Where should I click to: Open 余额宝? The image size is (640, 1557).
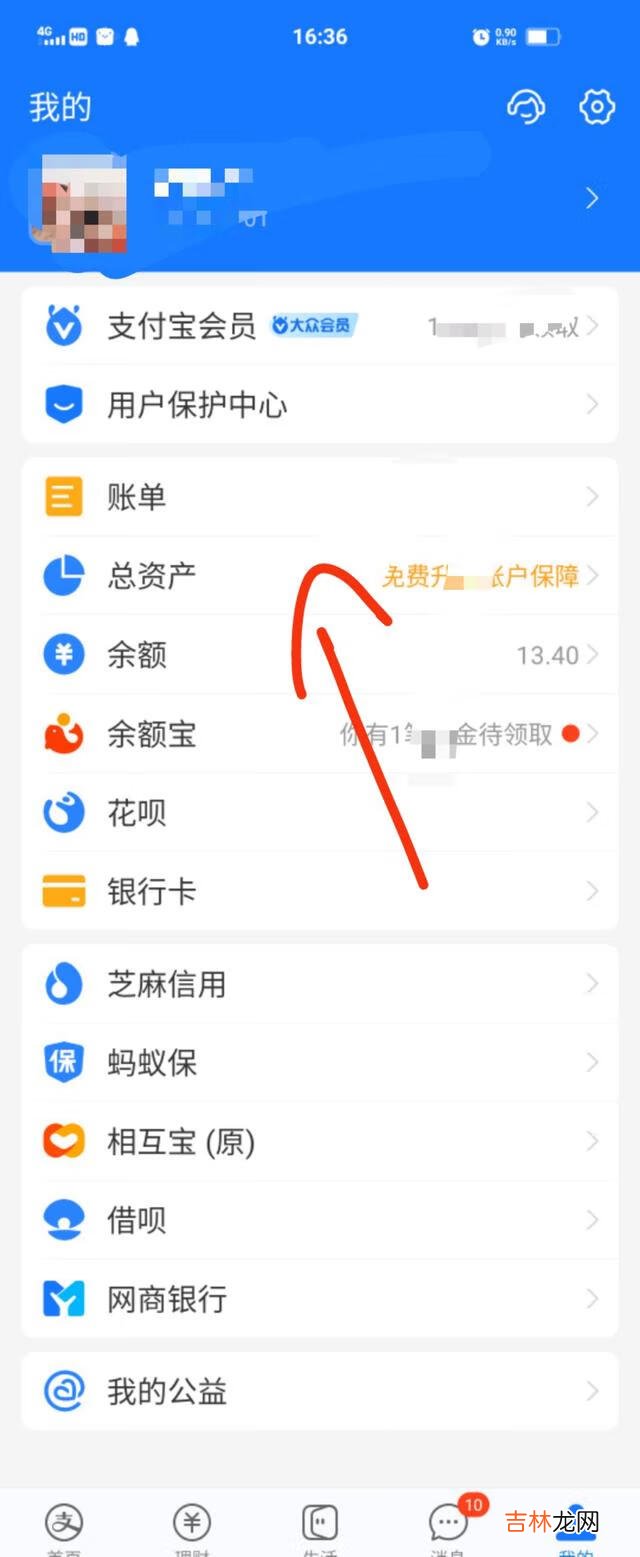[320, 734]
